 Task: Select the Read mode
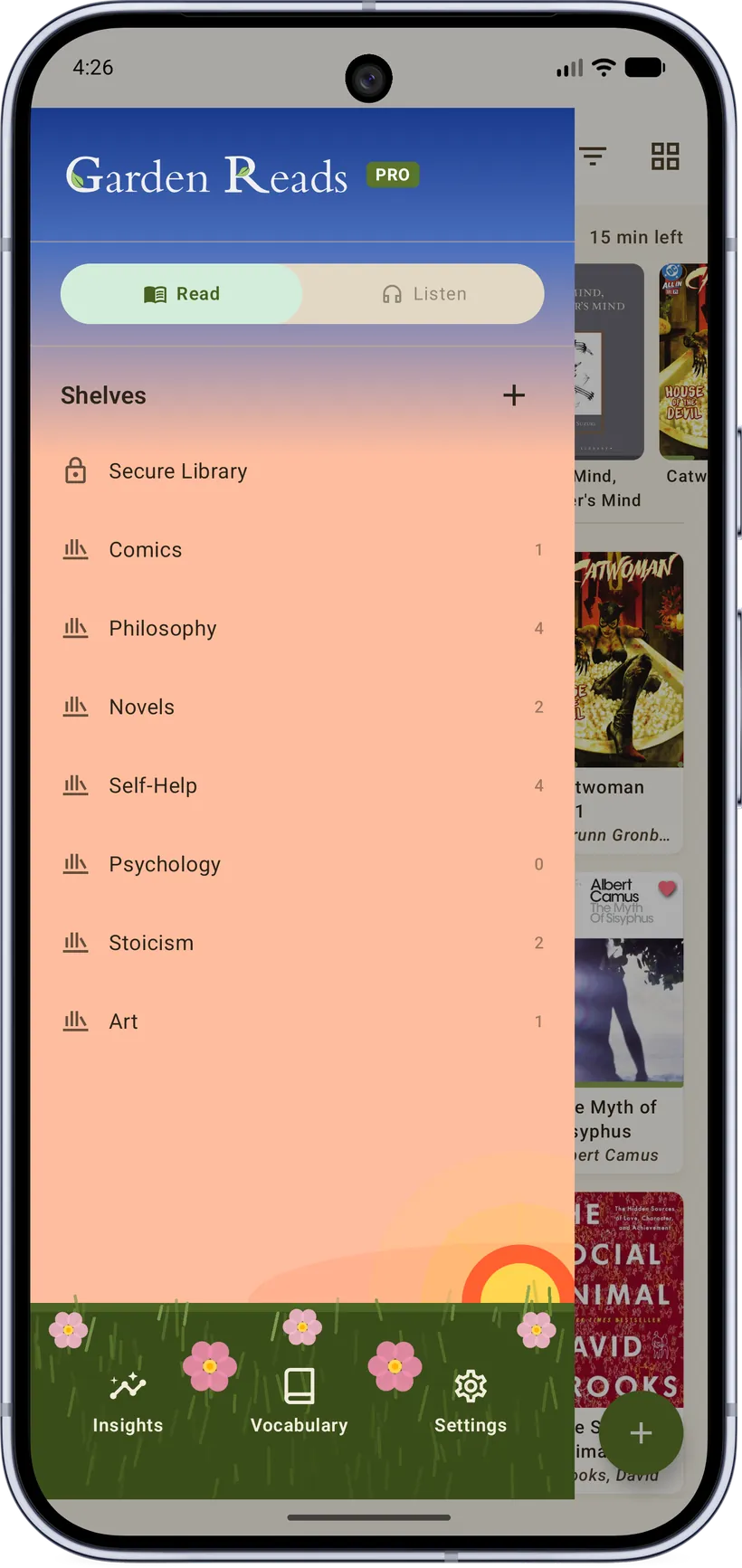pos(182,294)
